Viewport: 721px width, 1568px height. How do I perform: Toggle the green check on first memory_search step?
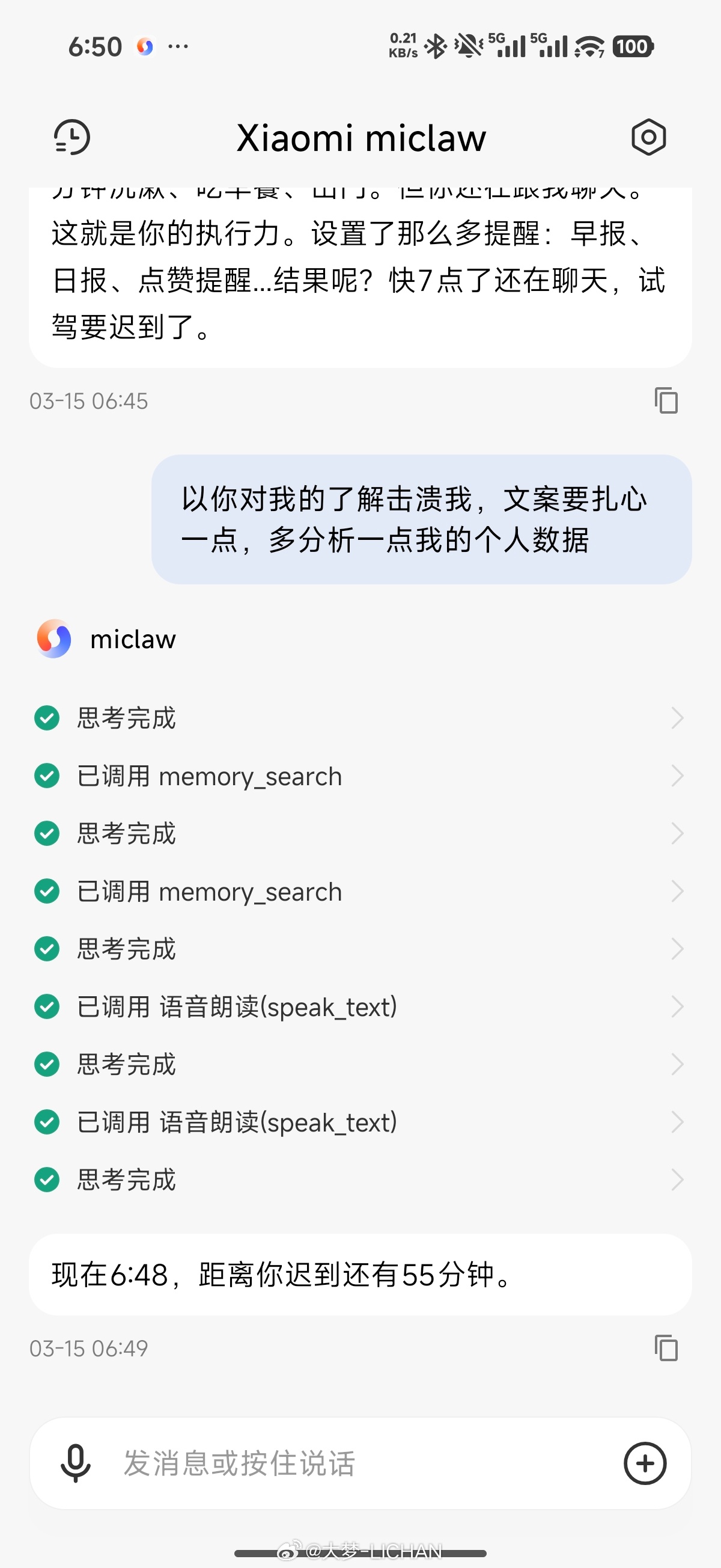point(47,776)
